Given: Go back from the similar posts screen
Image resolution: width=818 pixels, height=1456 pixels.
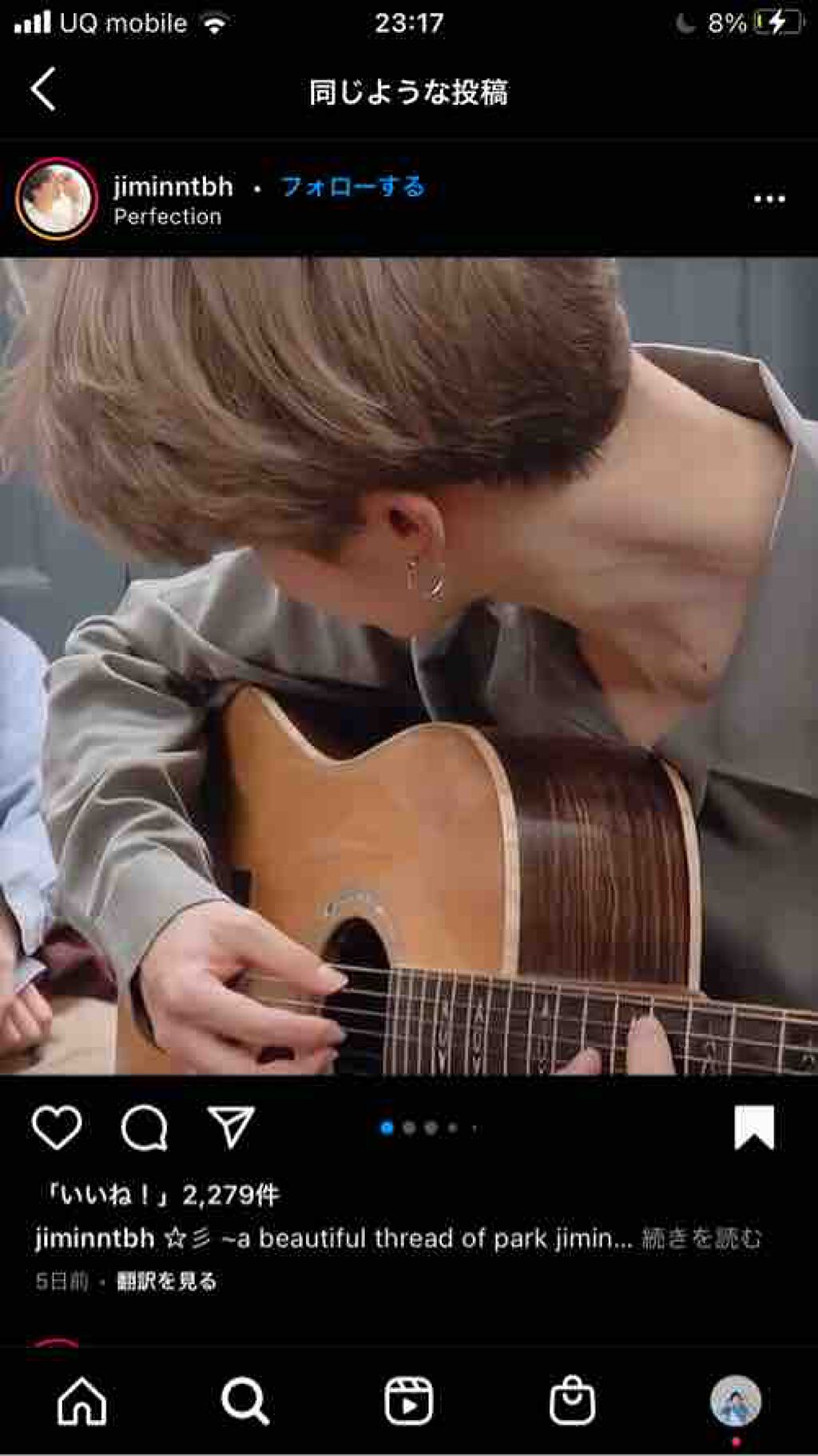Looking at the screenshot, I should pyautogui.click(x=44, y=89).
